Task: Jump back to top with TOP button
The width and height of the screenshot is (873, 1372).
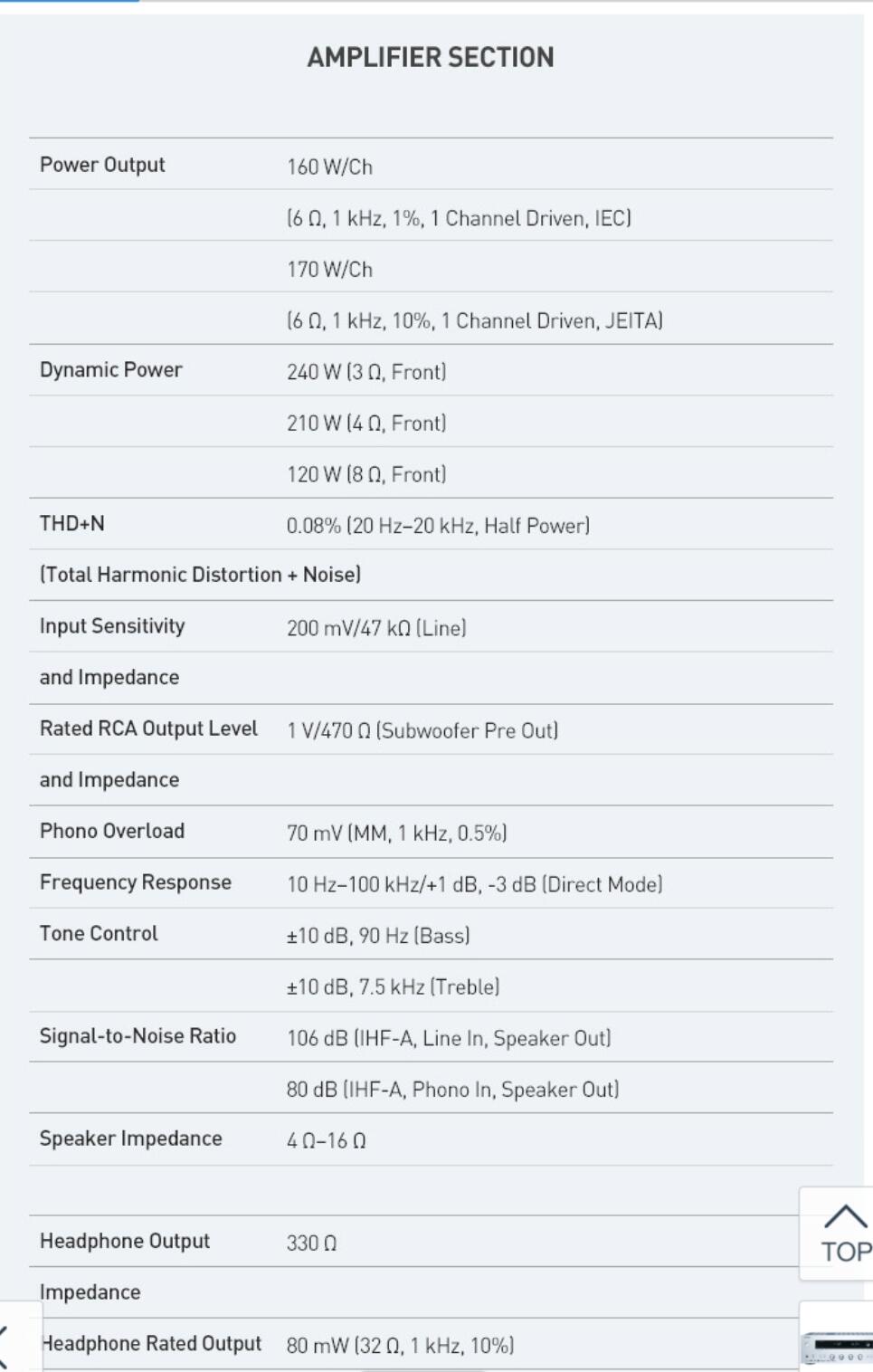Action: 837,1234
